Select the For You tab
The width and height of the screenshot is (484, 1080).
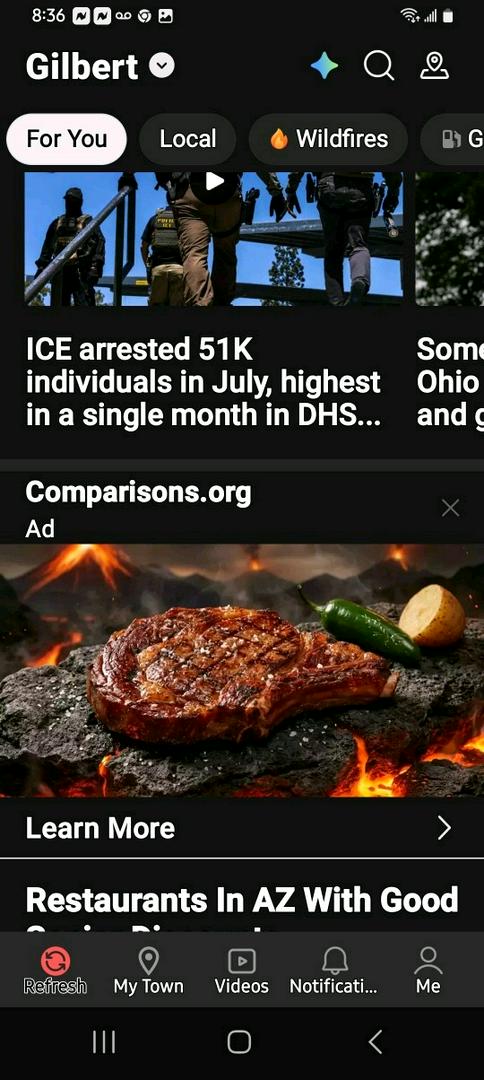(67, 139)
